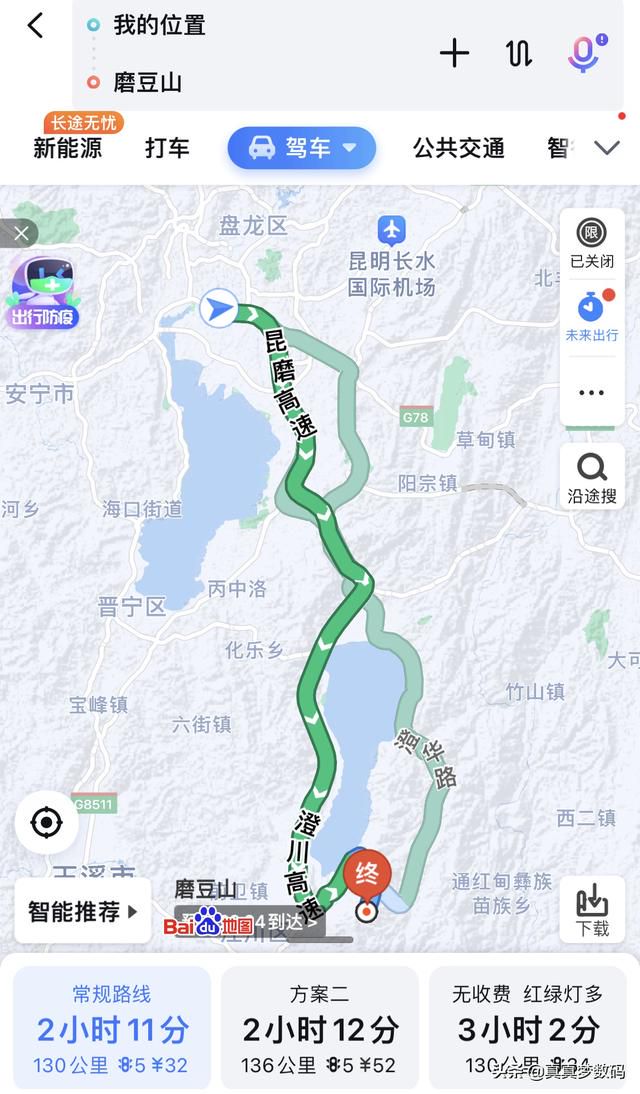Add a waypoint with the plus icon
The width and height of the screenshot is (640, 1094).
pos(454,54)
